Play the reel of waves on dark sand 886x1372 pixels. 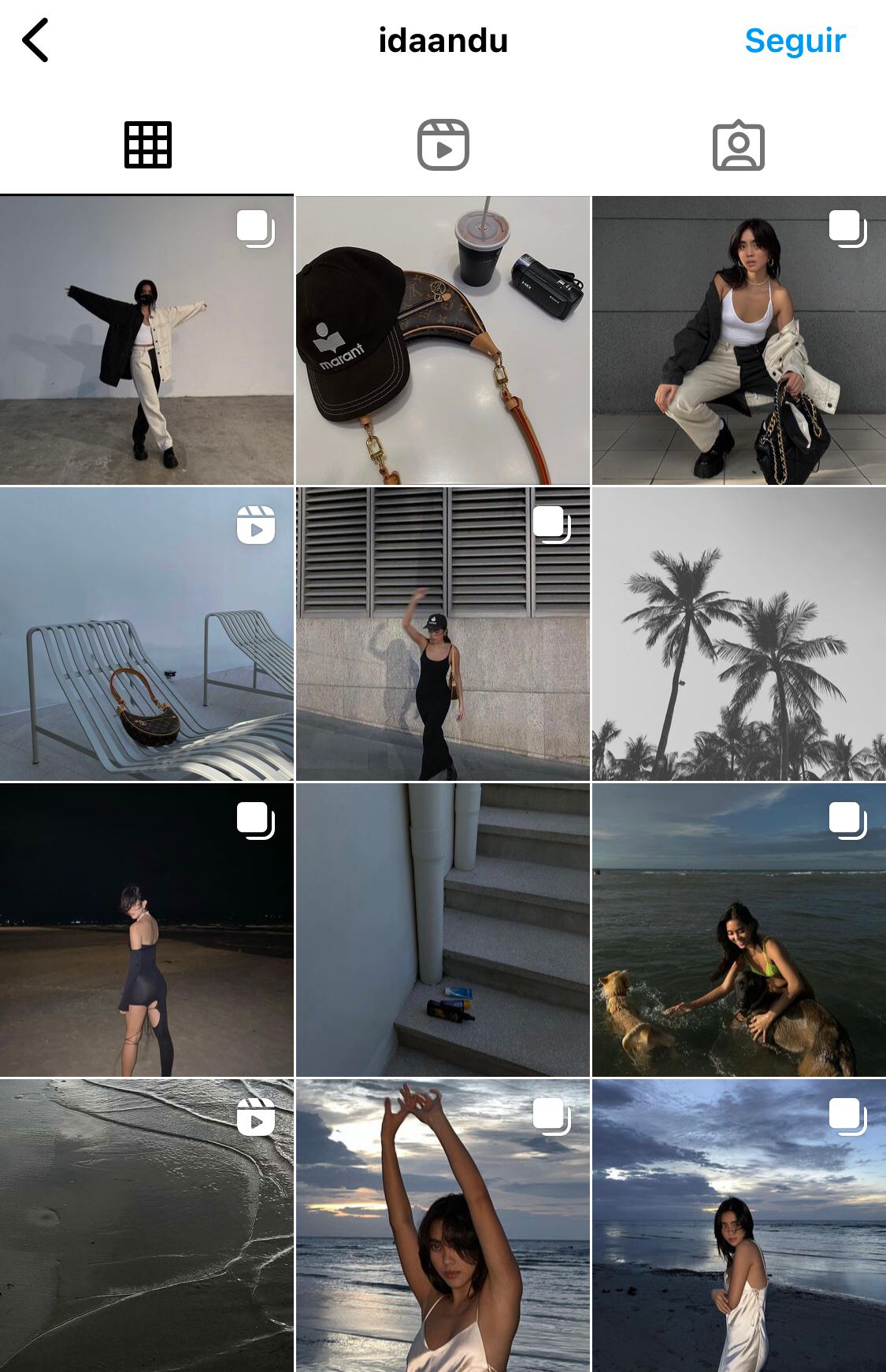point(146,1225)
